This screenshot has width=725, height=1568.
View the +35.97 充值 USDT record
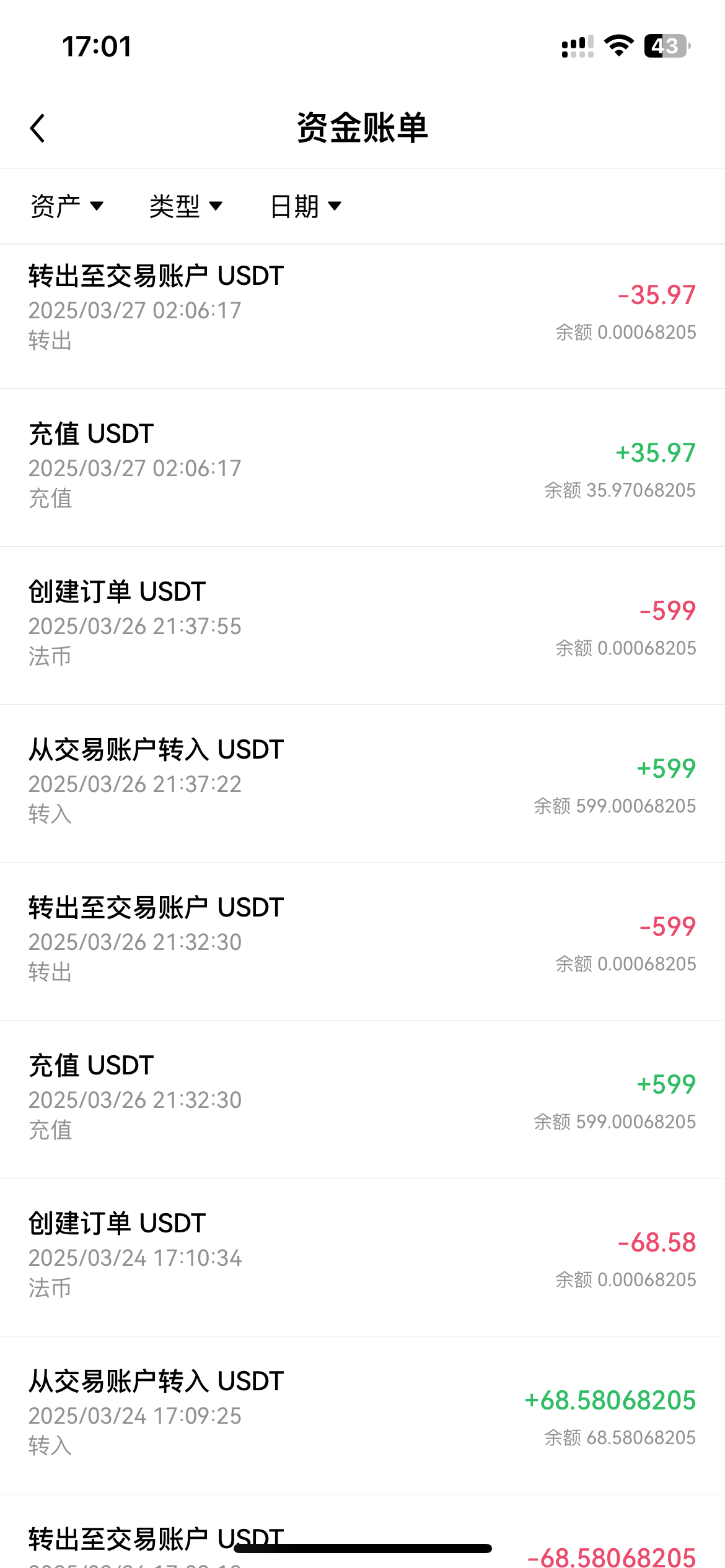[x=362, y=466]
